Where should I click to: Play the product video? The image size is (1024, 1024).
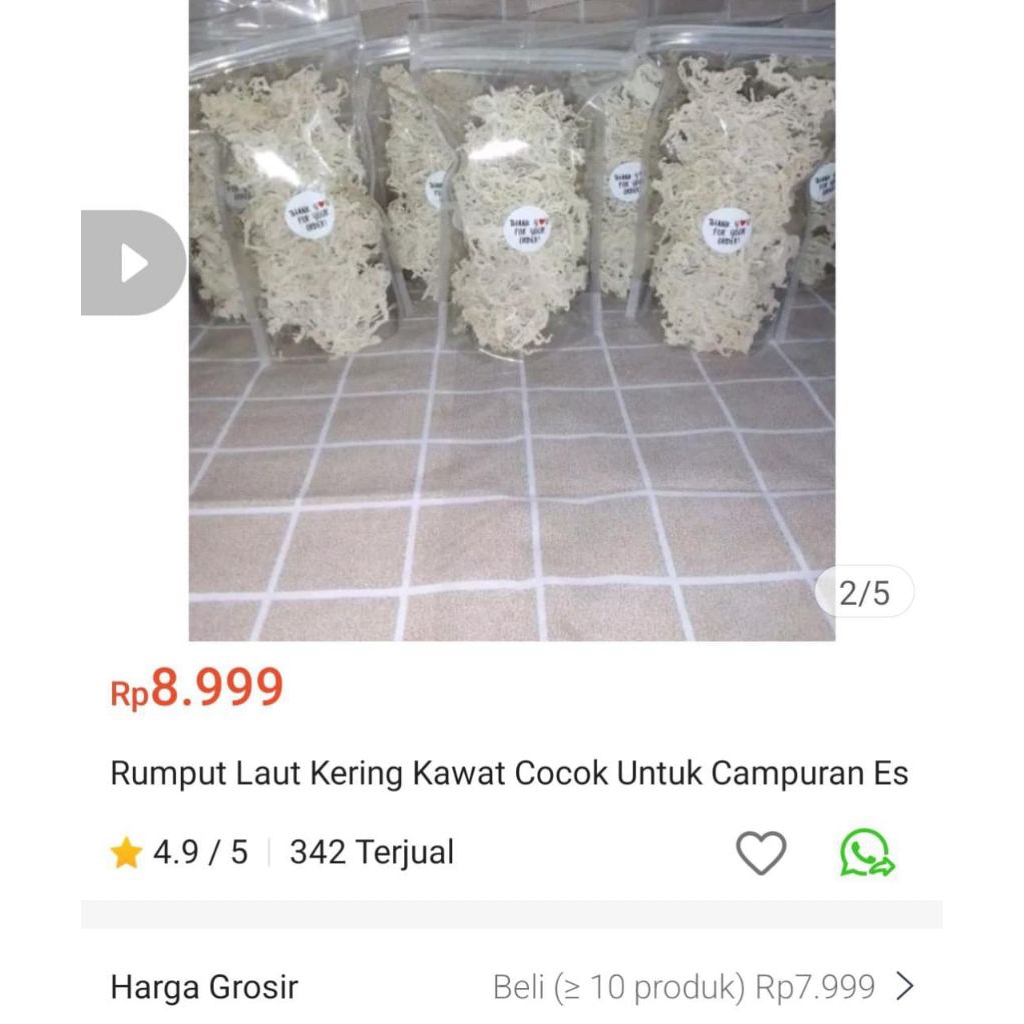[134, 263]
